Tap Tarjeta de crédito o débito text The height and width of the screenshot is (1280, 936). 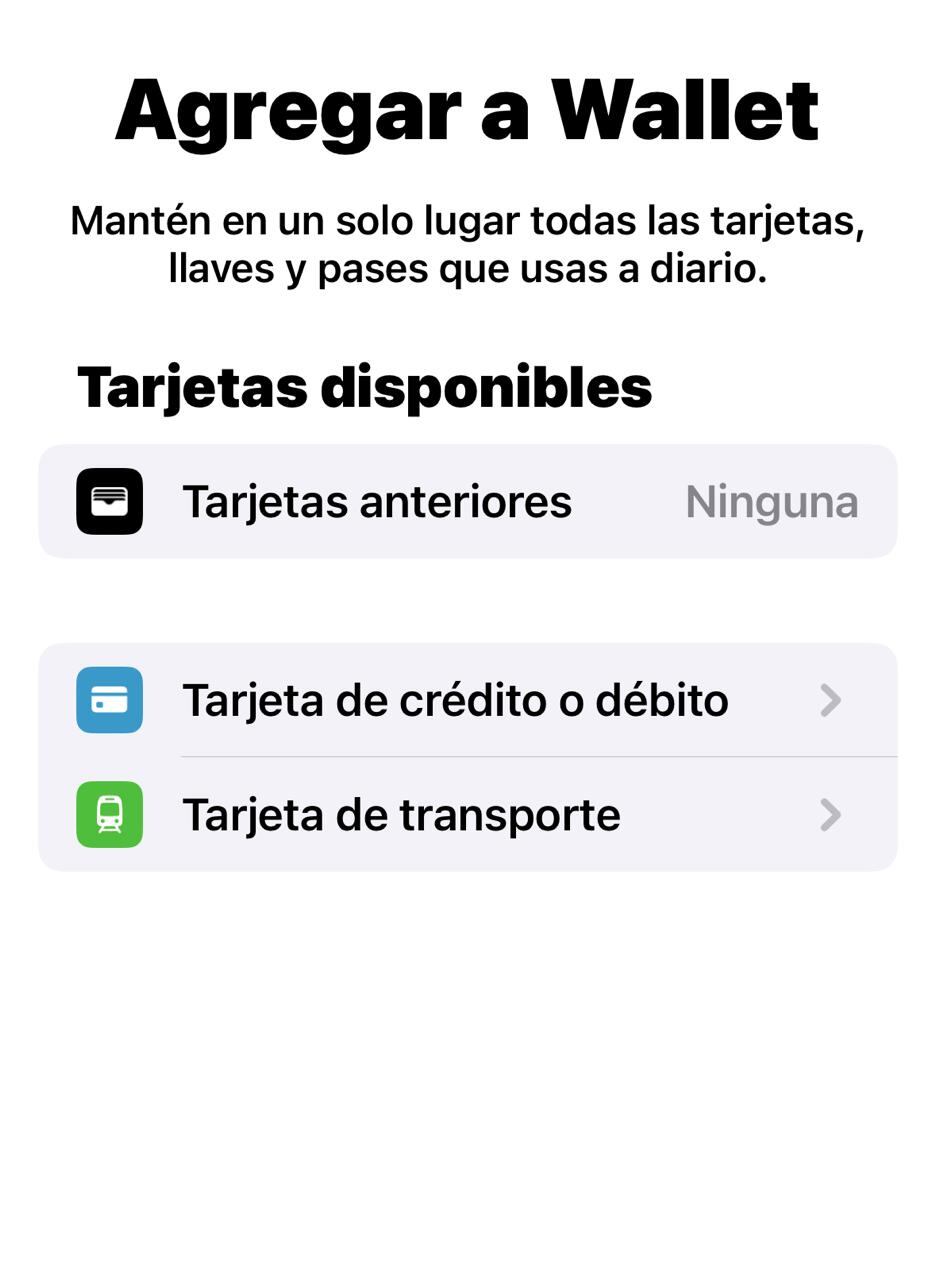tap(456, 700)
